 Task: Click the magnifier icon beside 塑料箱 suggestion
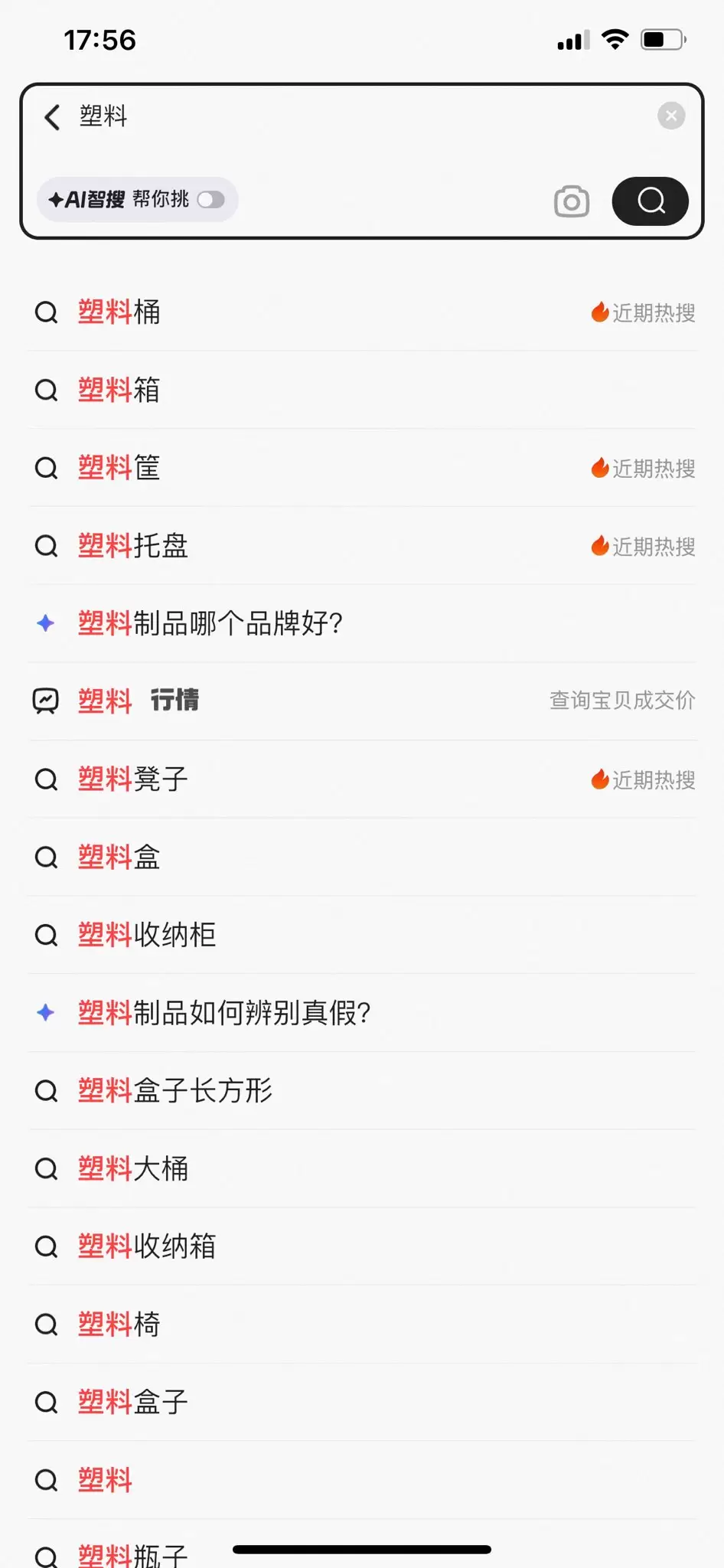coord(46,390)
